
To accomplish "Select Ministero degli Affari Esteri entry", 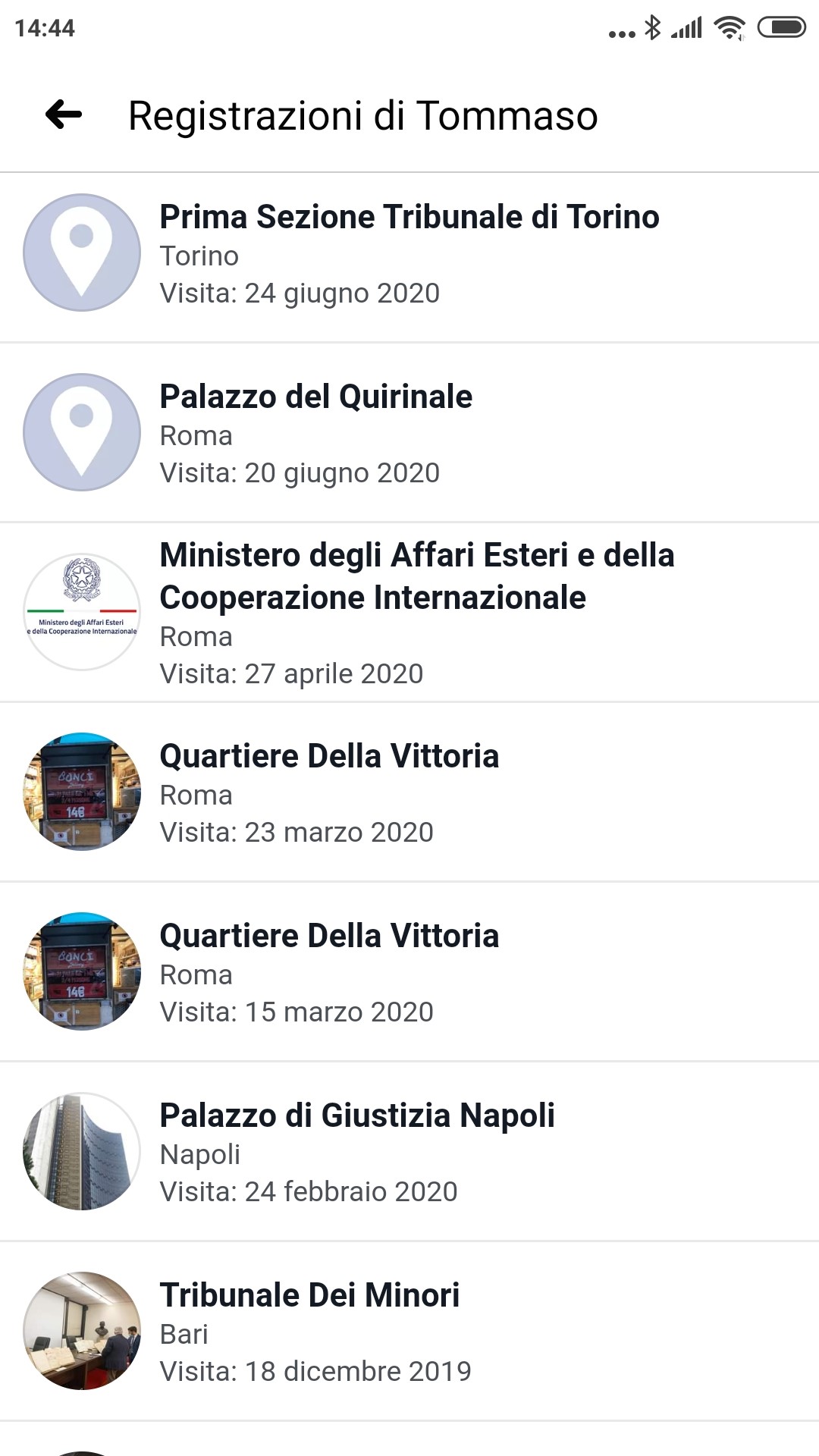I will 409,613.
